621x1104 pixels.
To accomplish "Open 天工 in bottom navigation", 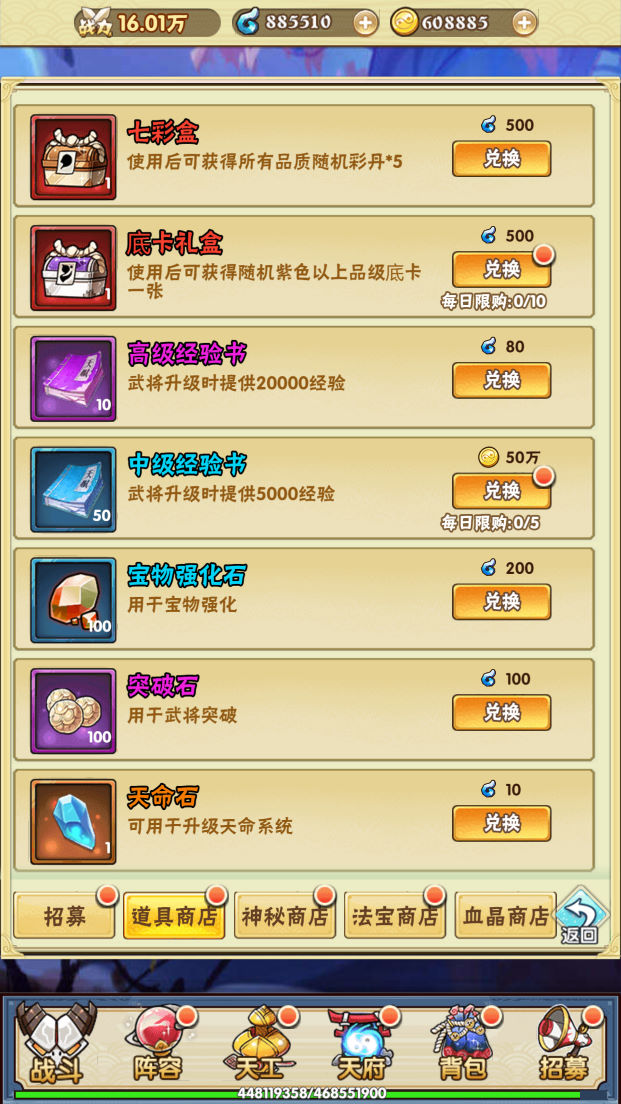I will coord(259,1046).
